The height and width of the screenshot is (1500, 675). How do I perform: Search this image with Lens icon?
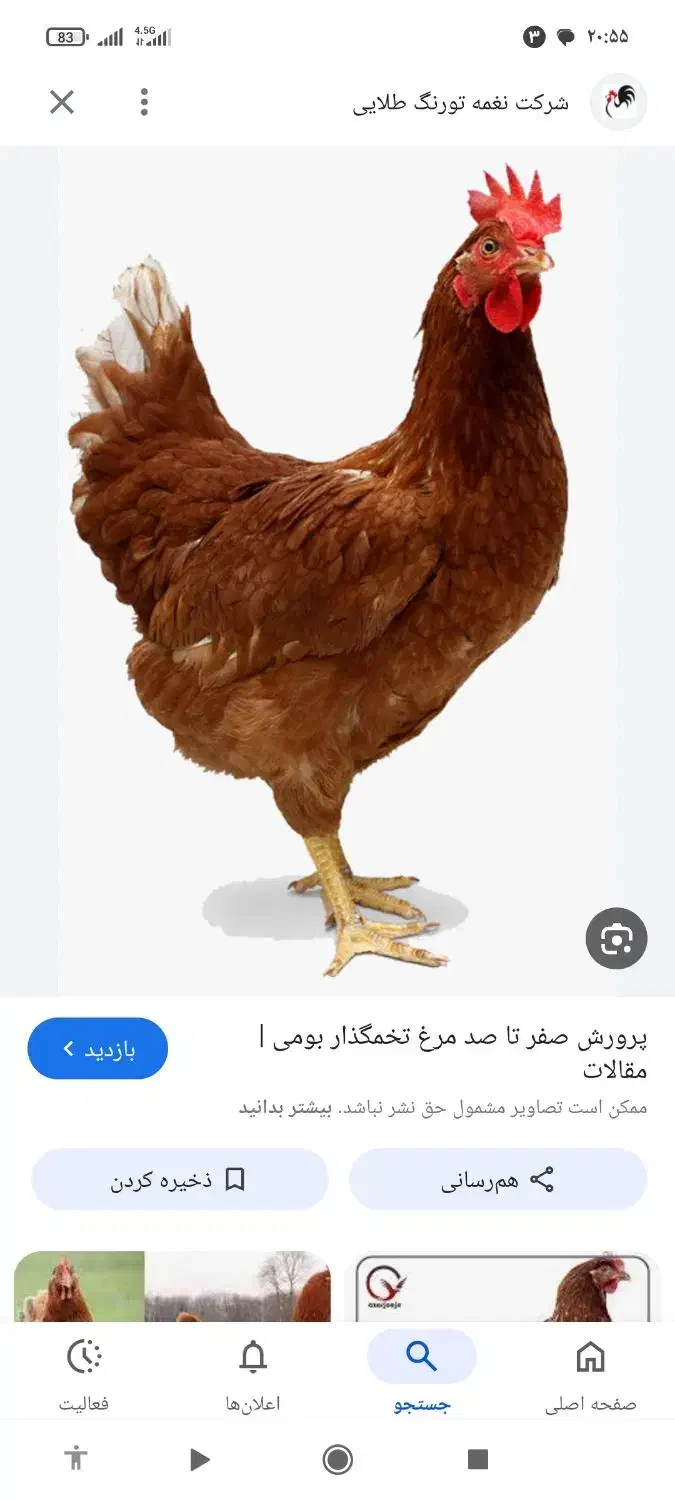616,938
